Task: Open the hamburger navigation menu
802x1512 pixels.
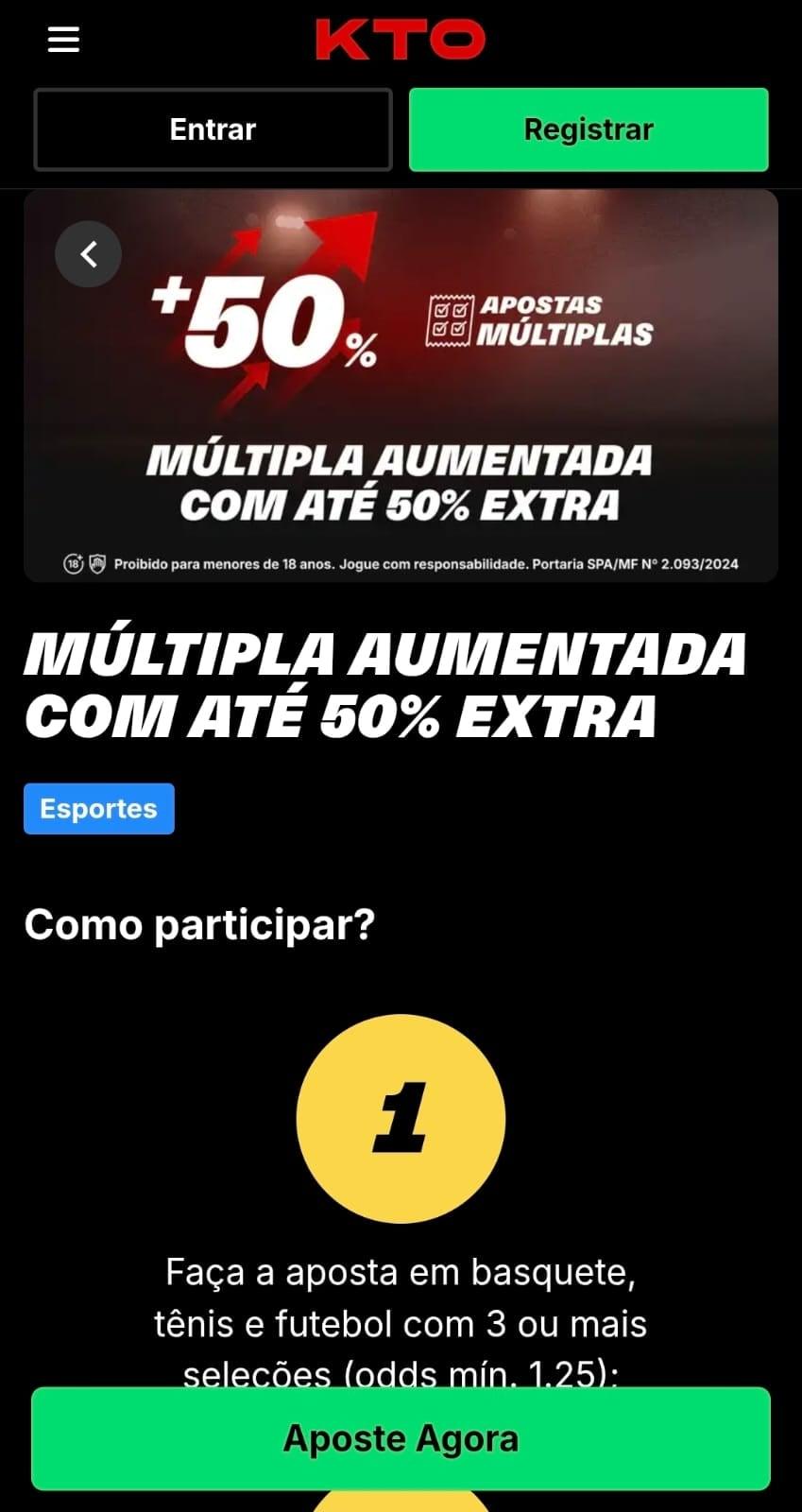Action: point(62,40)
